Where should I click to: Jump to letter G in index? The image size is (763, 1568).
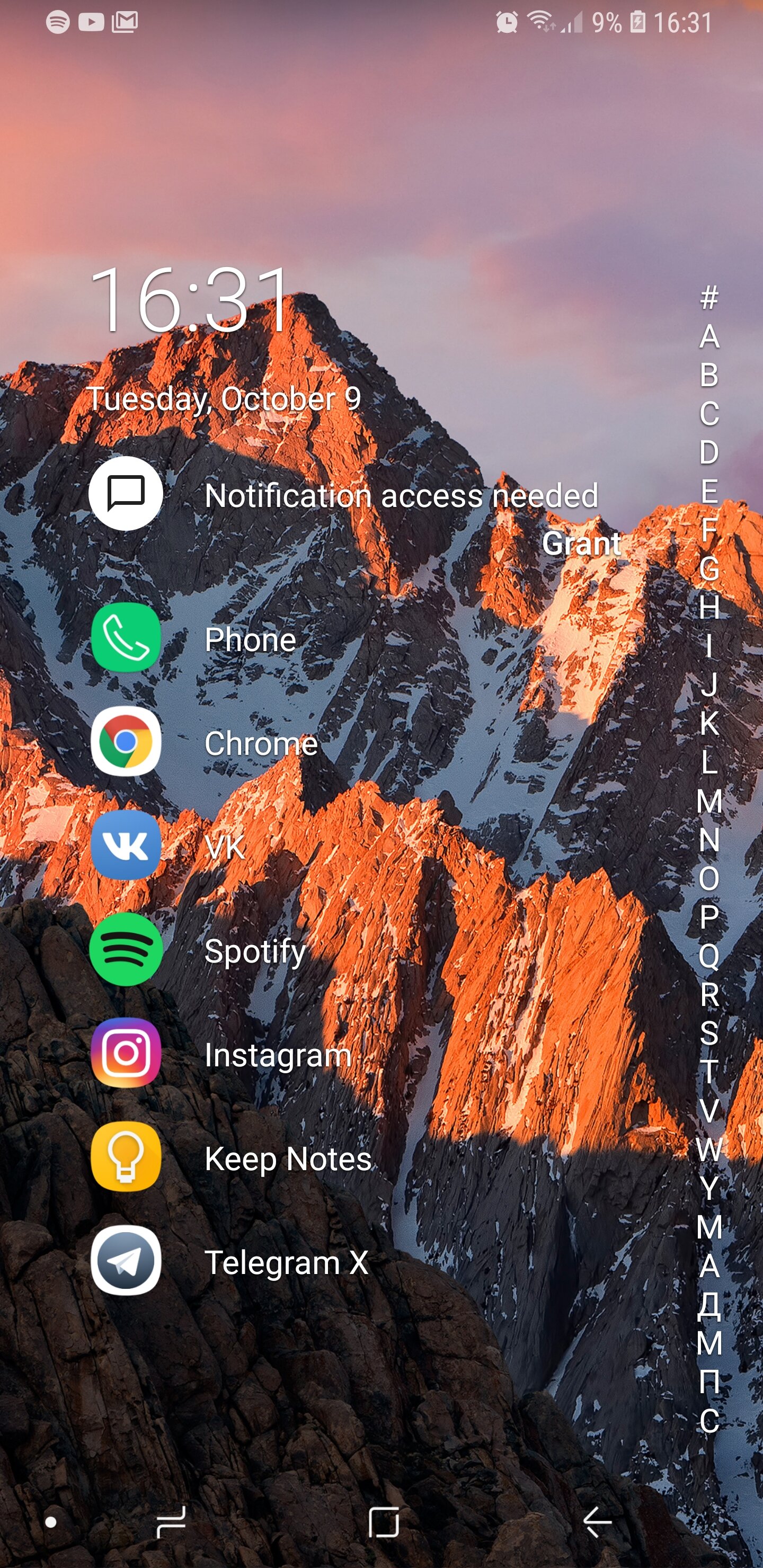click(709, 568)
